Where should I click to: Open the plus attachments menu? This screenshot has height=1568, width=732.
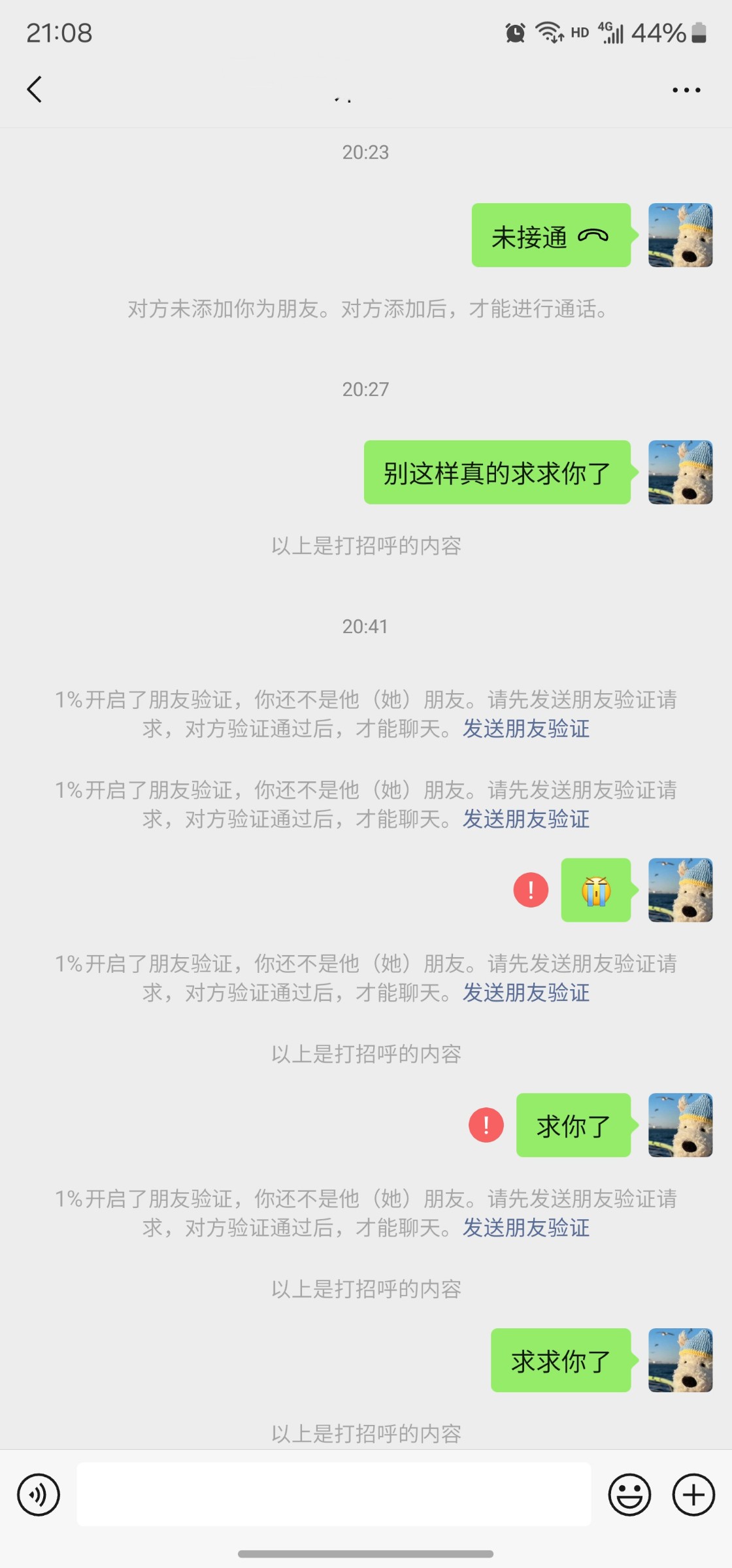point(693,1494)
